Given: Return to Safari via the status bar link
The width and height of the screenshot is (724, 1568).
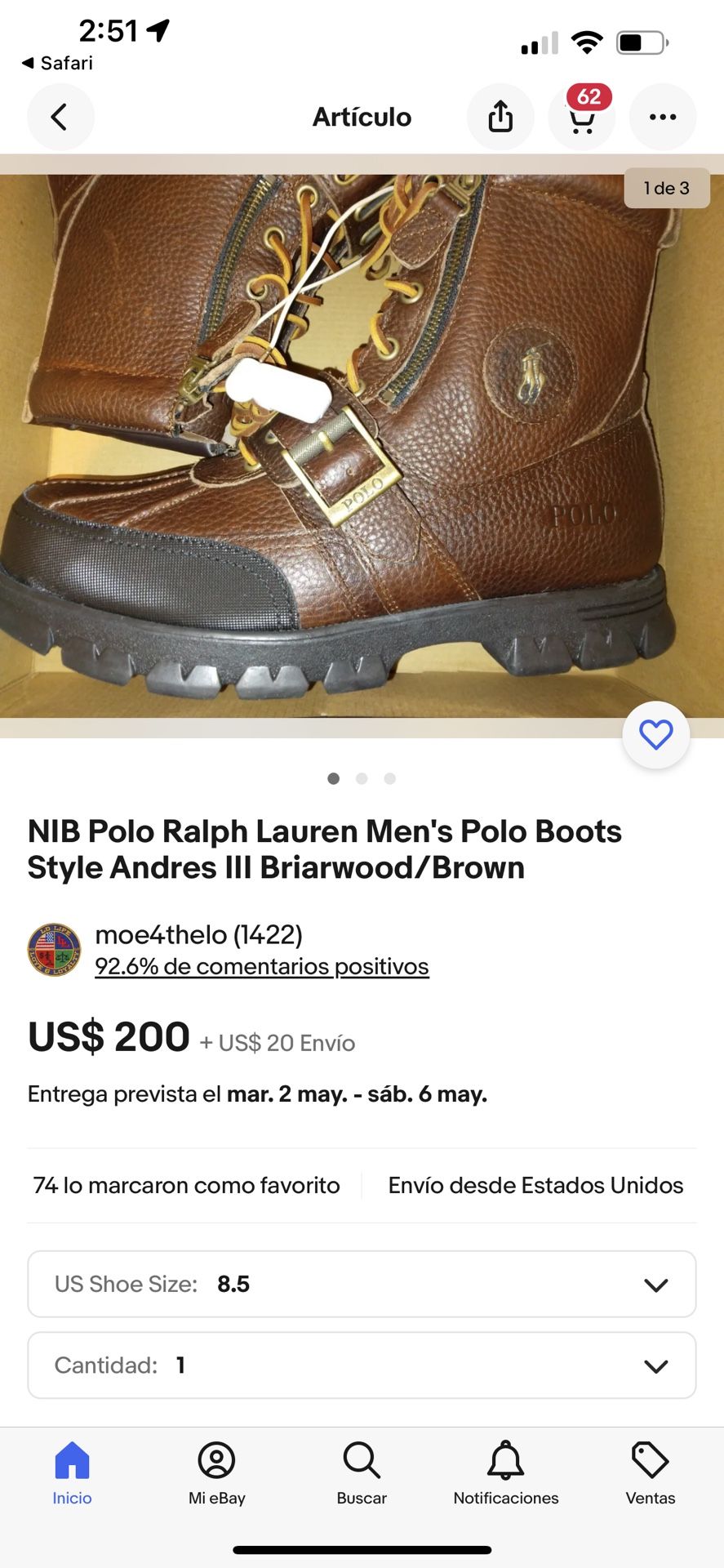Looking at the screenshot, I should (57, 63).
